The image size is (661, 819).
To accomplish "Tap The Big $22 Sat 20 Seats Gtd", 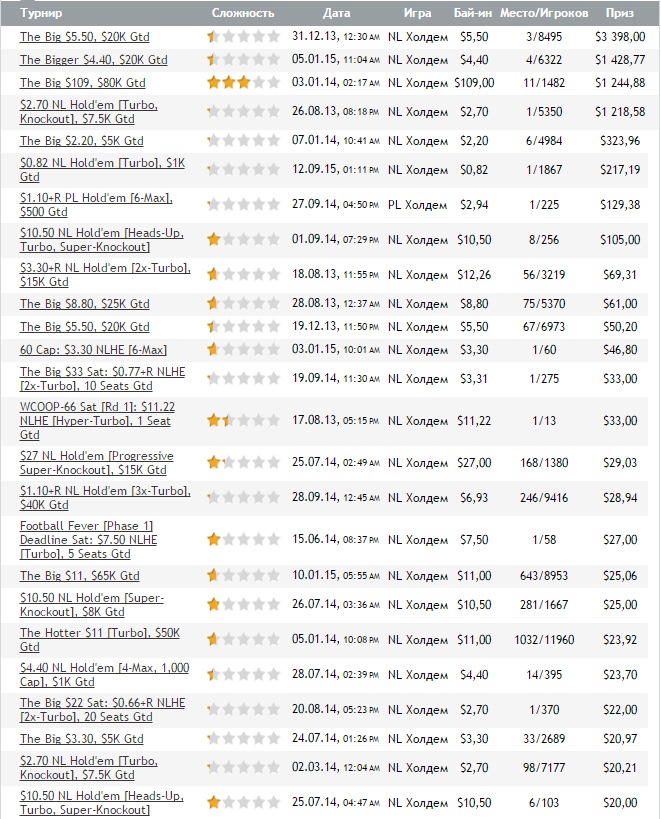I will 102,710.
